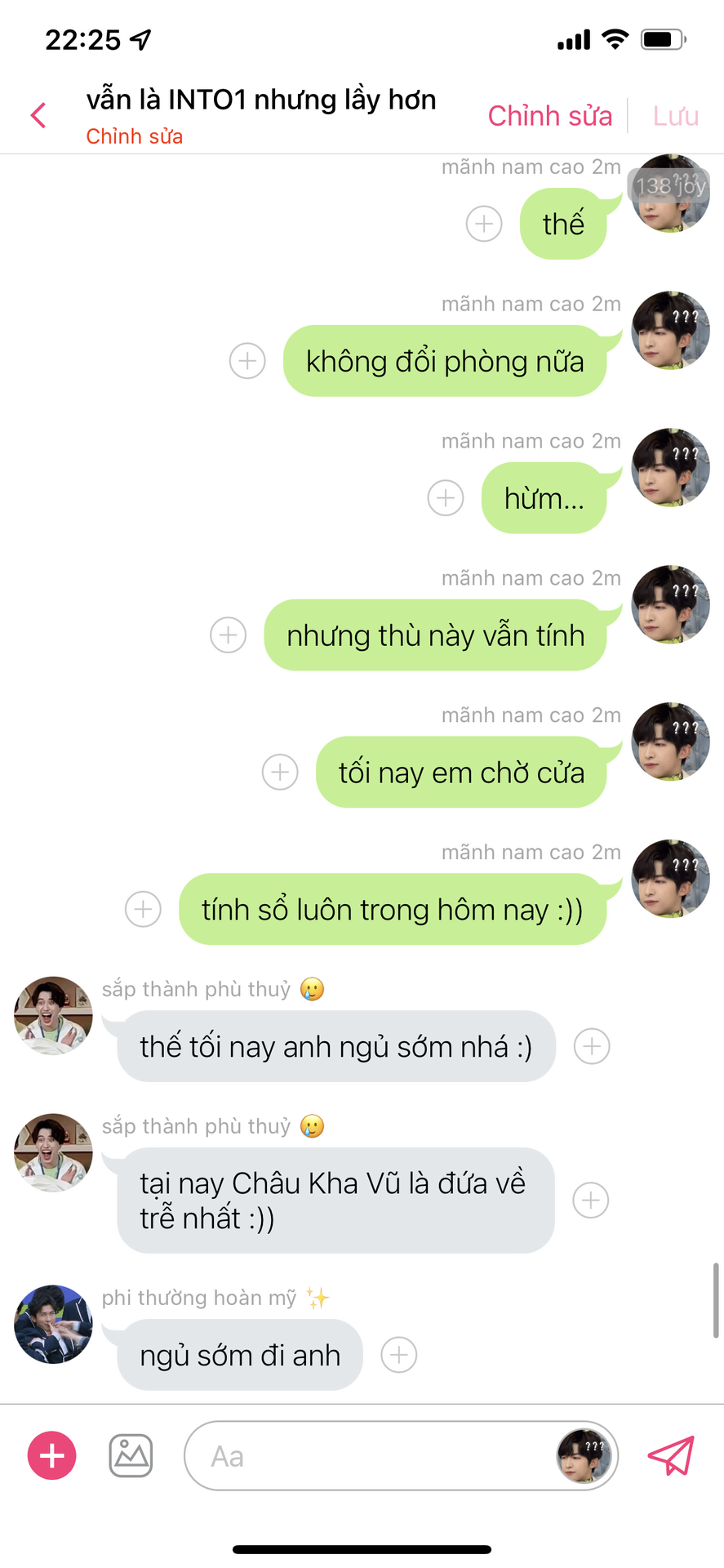Tap plus icon beside "tối nay em chờ cửa"

pyautogui.click(x=280, y=773)
